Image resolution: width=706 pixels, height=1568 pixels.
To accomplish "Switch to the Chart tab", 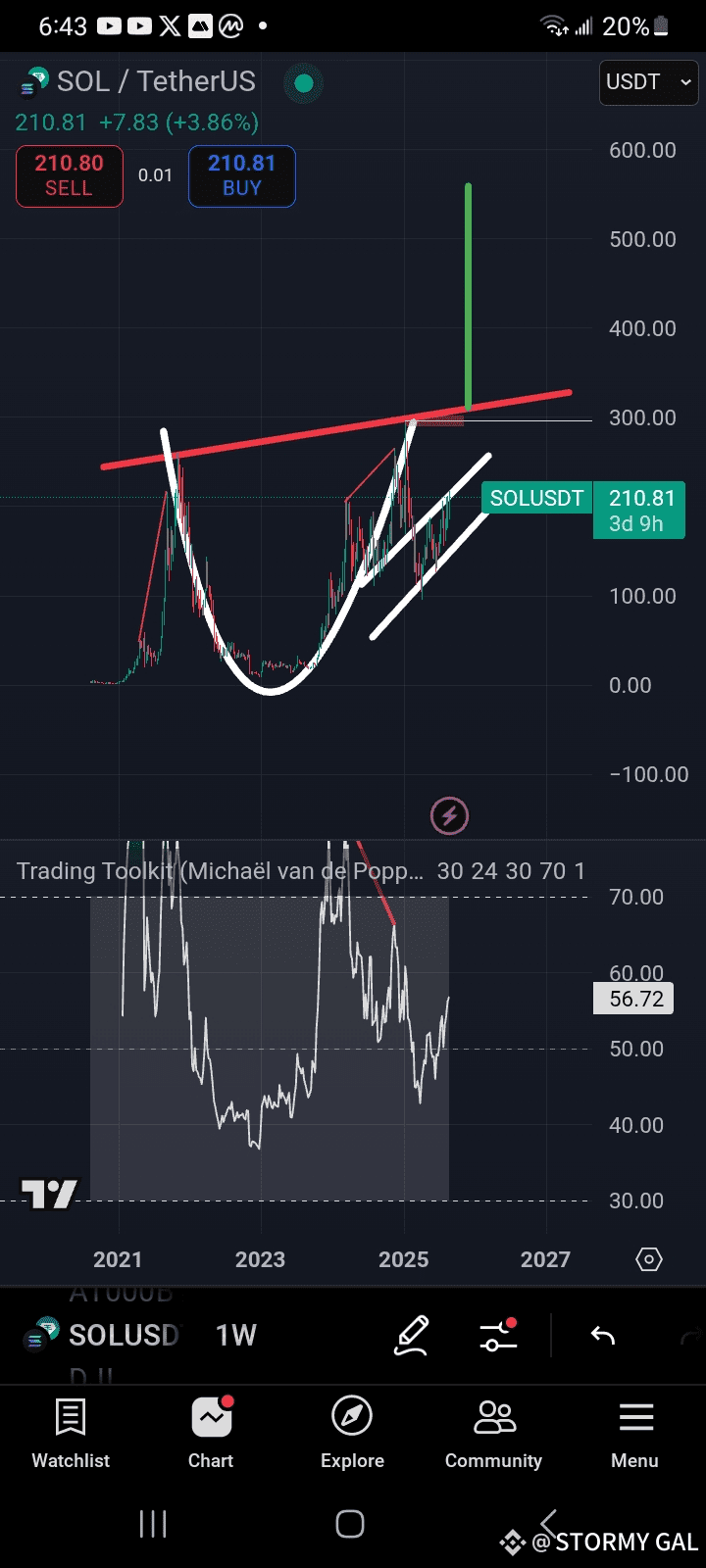I will coord(211,1434).
